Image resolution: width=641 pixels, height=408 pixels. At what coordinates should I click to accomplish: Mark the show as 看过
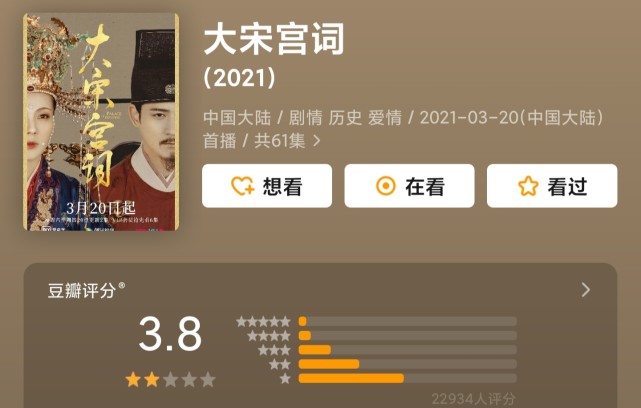[x=551, y=186]
